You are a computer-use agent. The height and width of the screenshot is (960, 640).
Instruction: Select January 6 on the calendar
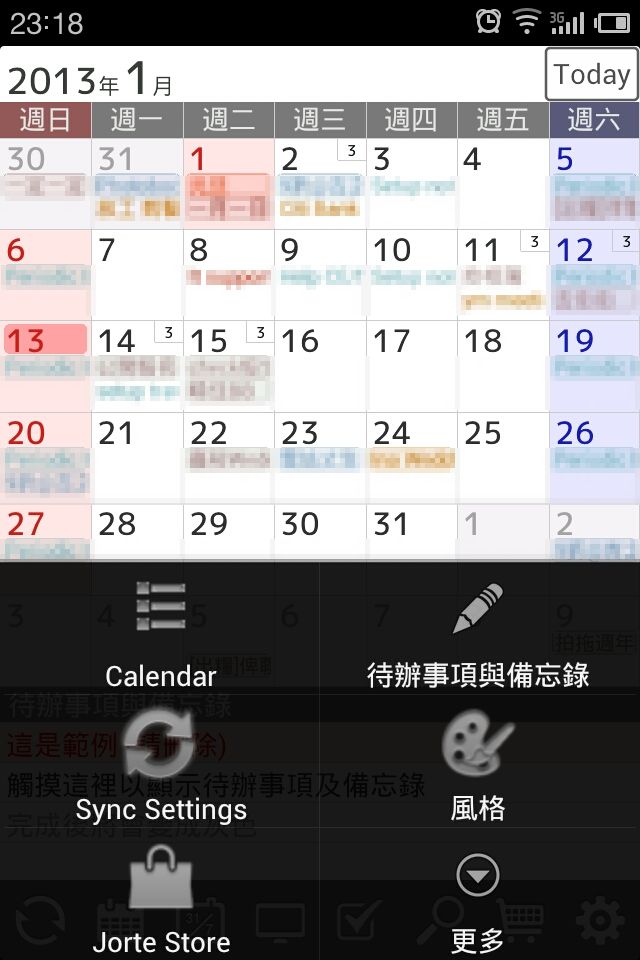pos(45,274)
